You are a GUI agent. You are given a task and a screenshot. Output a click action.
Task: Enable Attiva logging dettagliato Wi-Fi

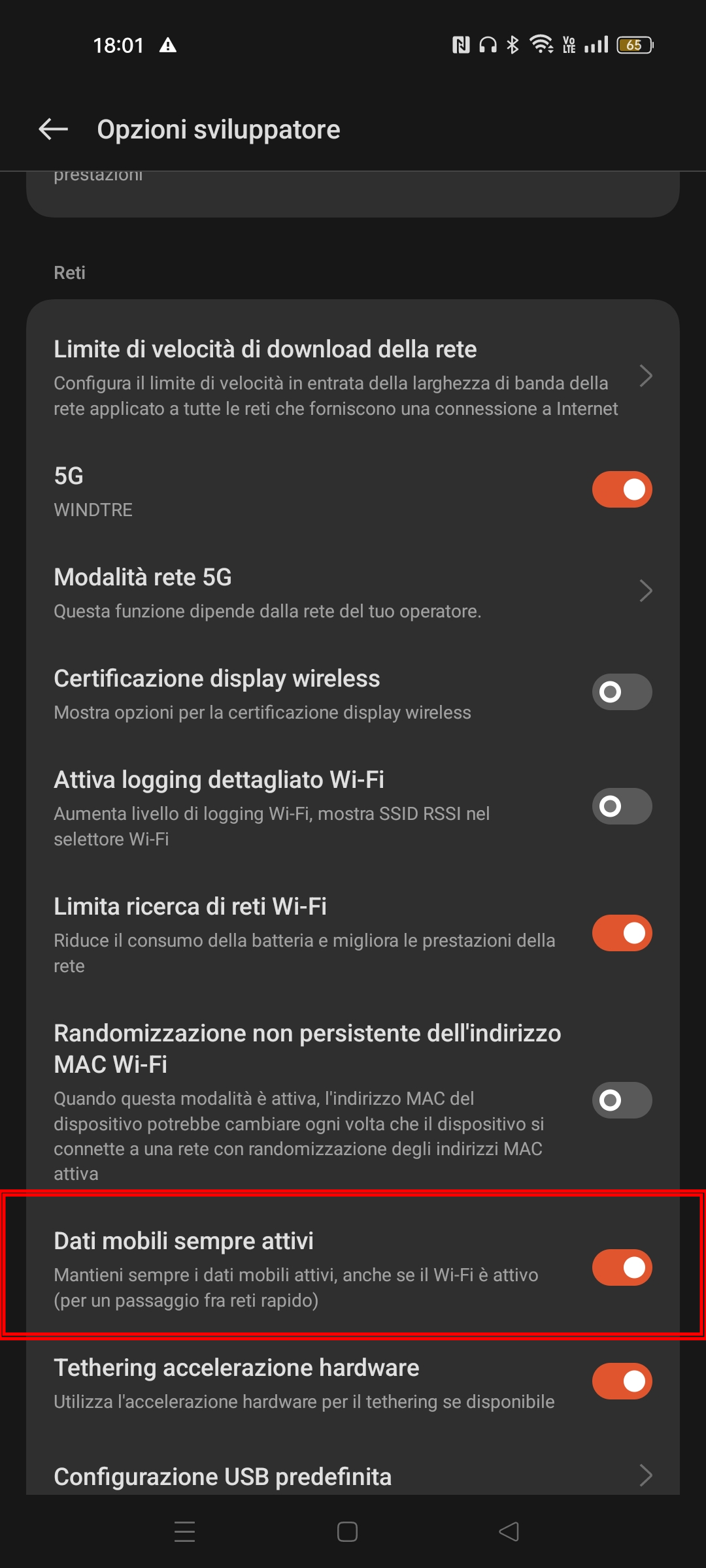tap(621, 806)
